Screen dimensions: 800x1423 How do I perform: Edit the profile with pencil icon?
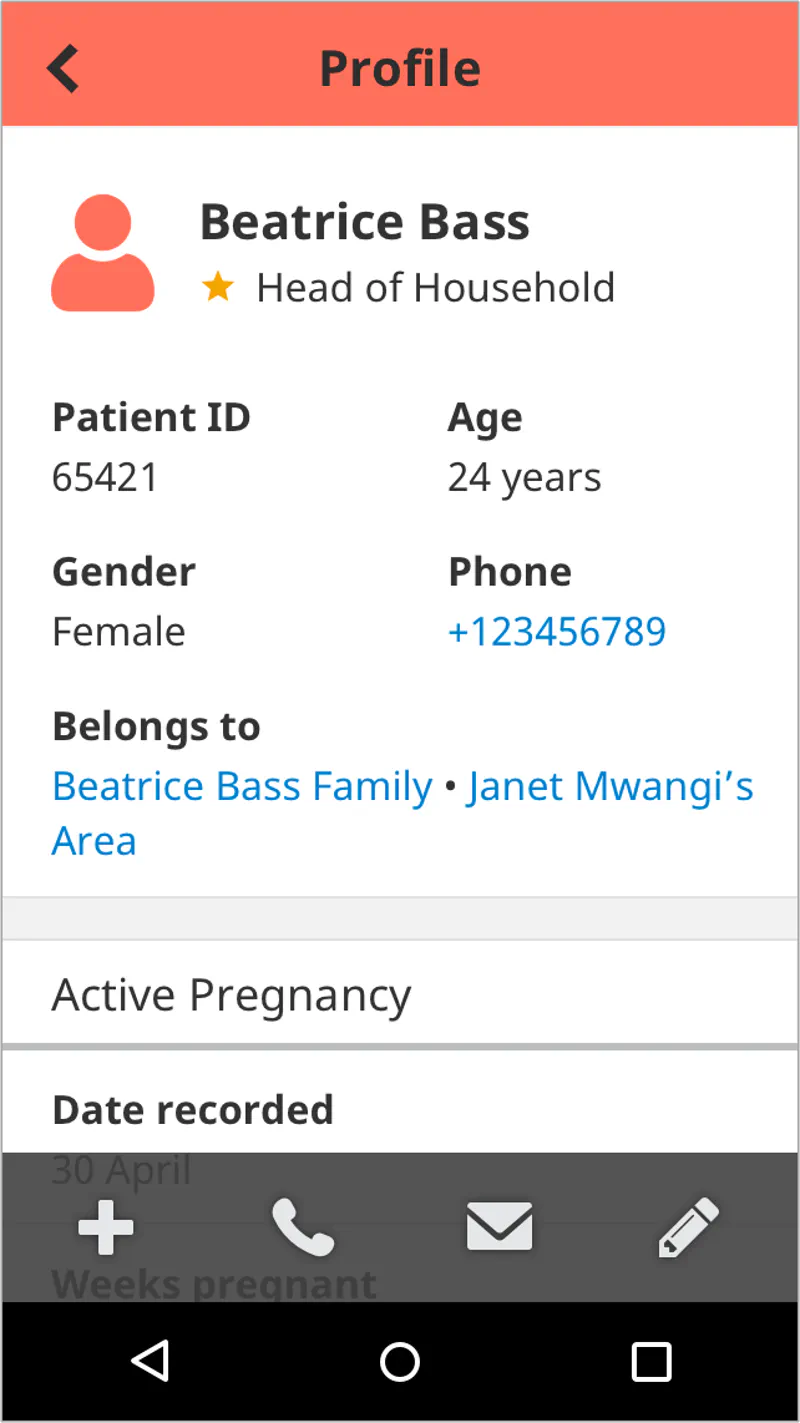click(x=689, y=1227)
